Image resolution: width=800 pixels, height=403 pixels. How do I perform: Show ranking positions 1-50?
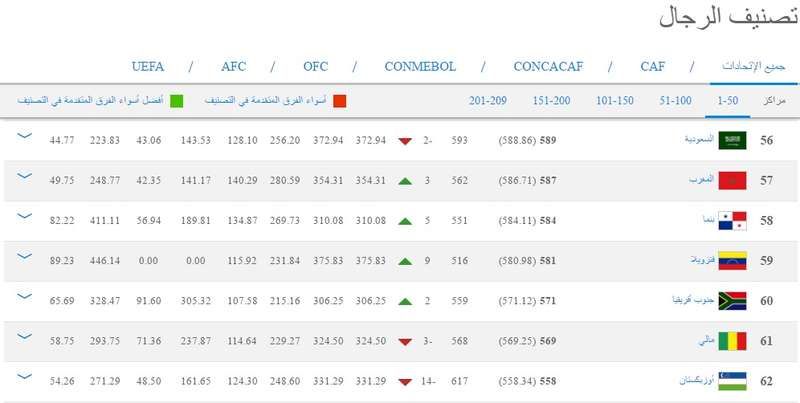point(727,101)
